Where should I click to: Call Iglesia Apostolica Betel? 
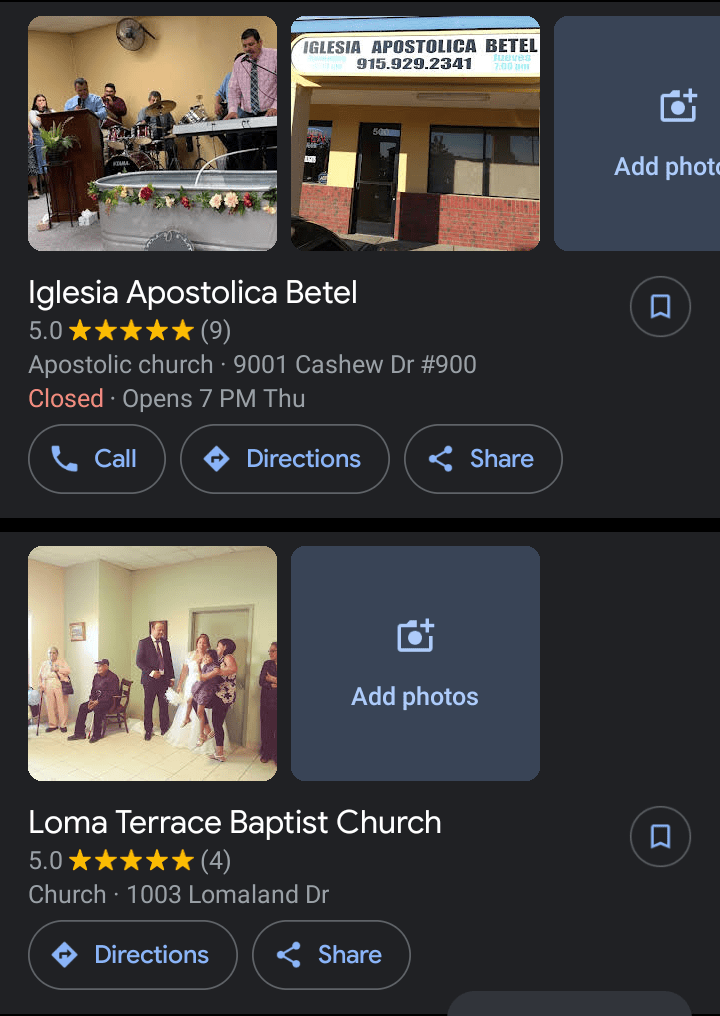pos(97,459)
